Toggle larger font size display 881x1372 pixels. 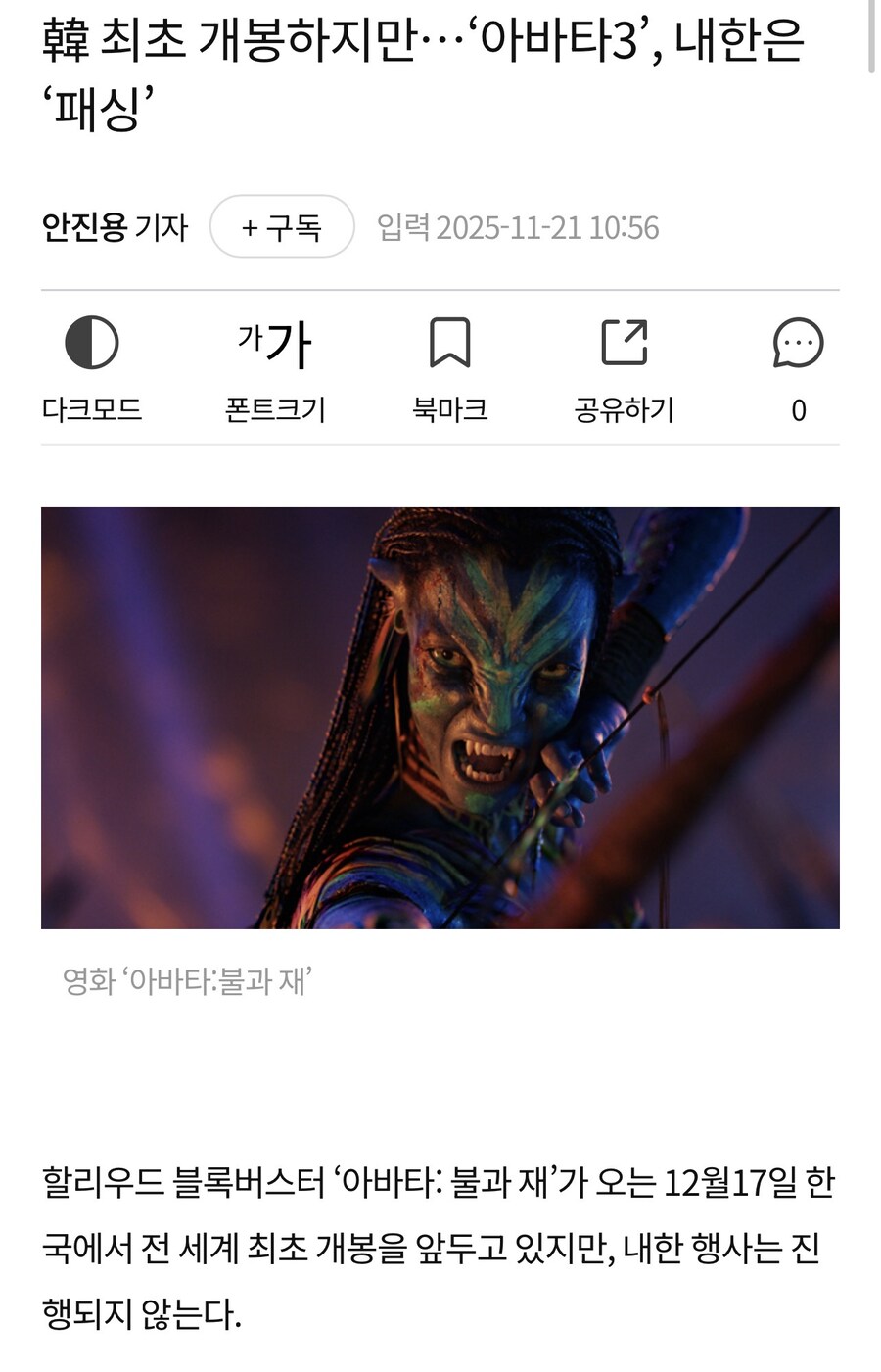[x=277, y=372]
